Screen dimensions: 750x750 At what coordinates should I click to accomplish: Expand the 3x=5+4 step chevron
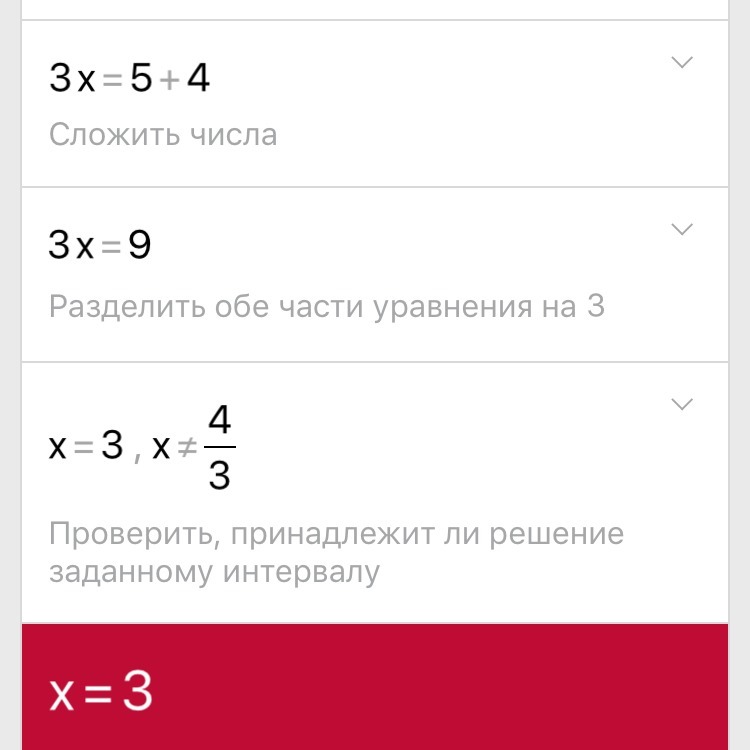[682, 63]
